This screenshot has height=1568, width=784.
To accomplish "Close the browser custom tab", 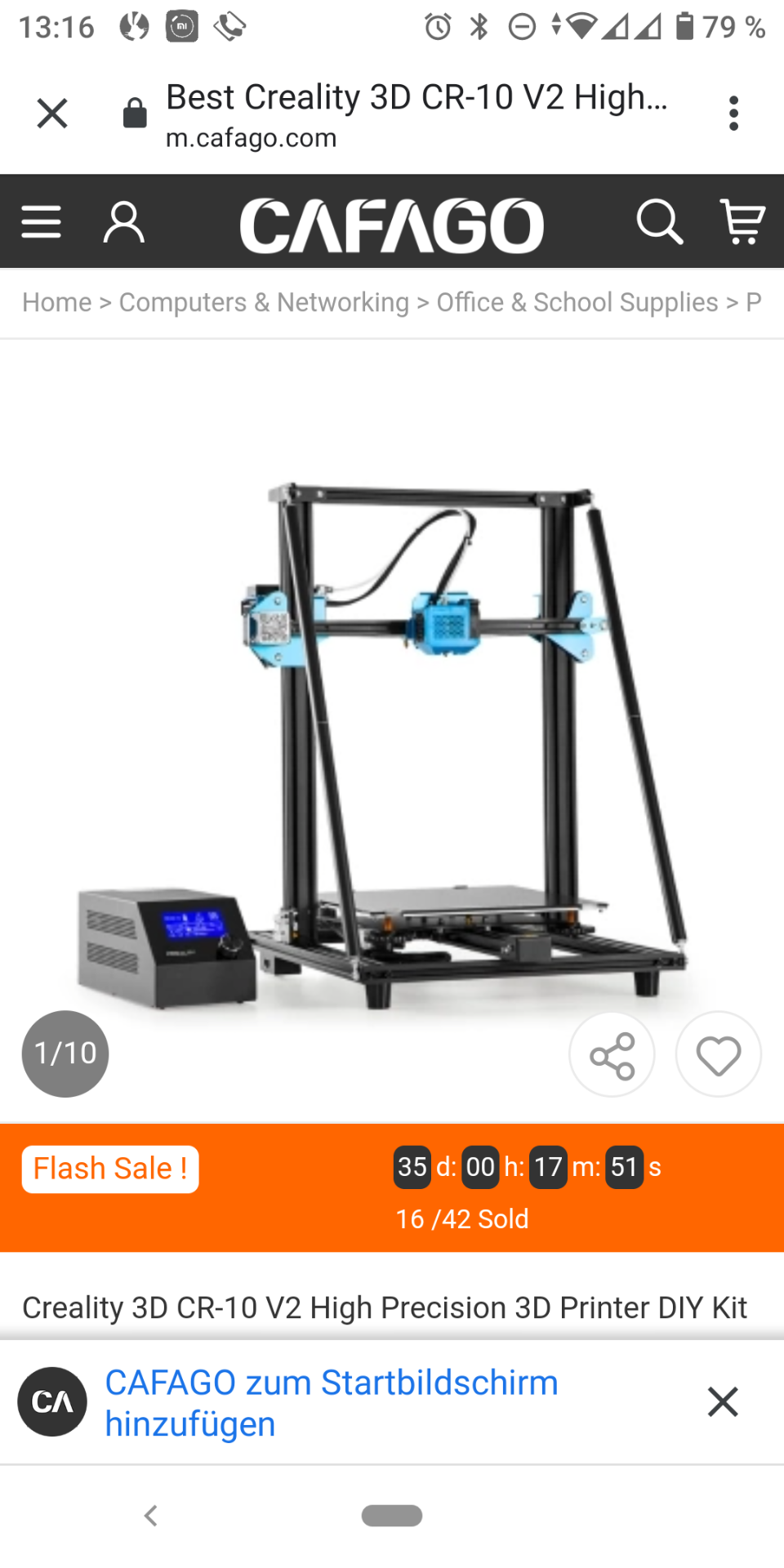I will (52, 114).
